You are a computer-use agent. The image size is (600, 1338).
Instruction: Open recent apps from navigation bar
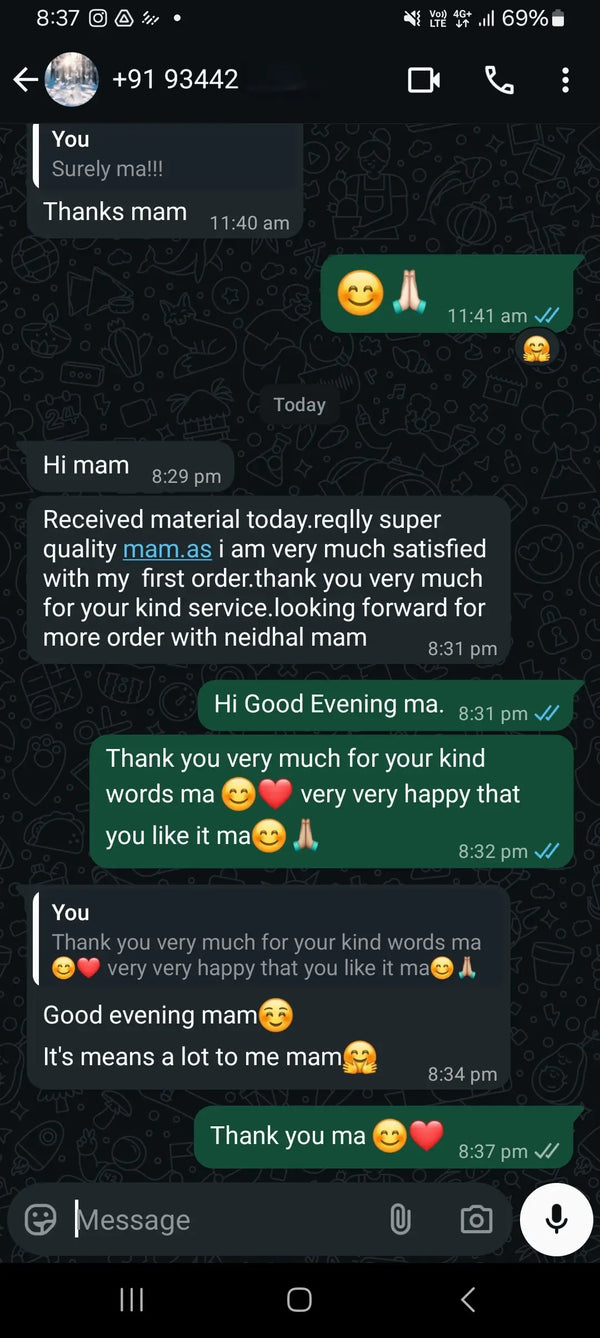[x=131, y=1299]
